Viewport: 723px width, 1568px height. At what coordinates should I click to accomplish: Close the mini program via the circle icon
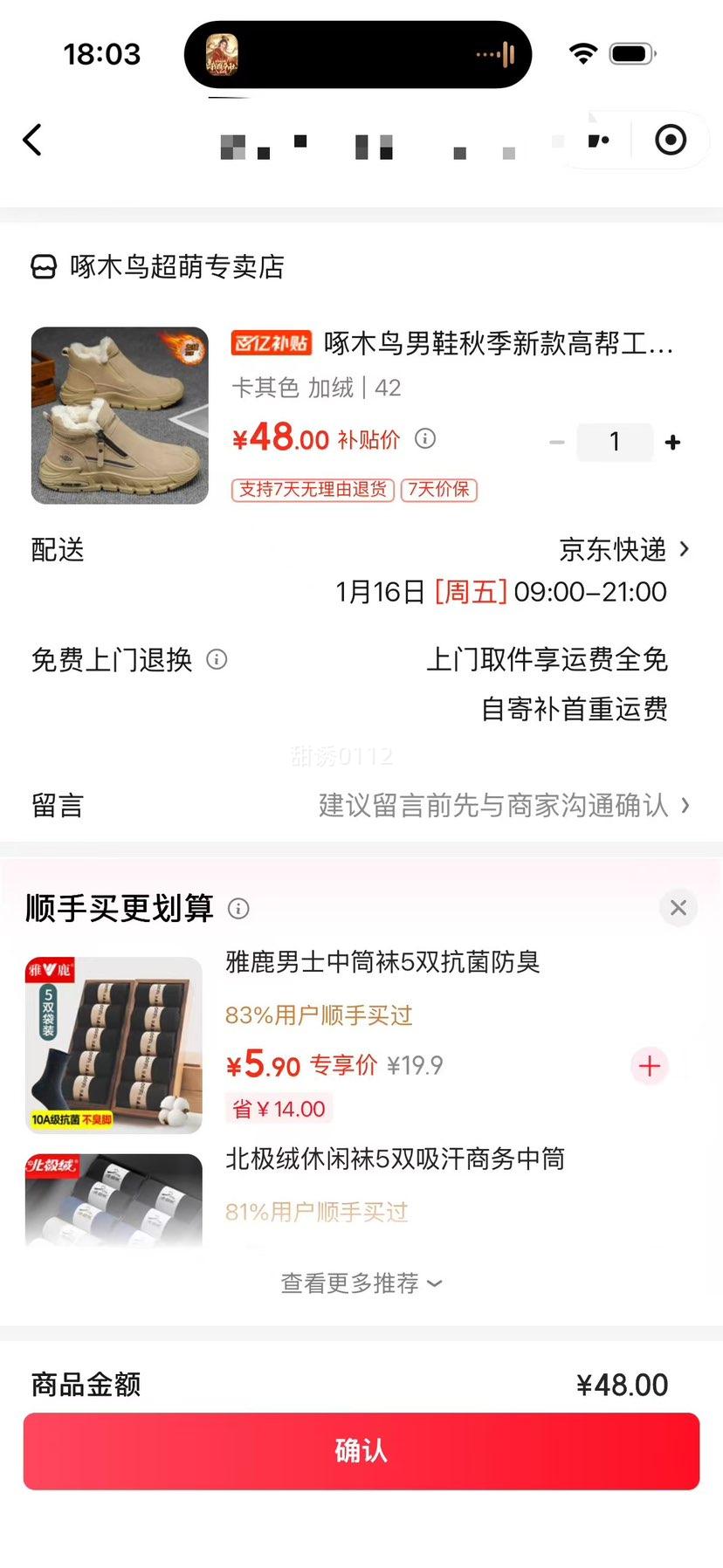670,140
